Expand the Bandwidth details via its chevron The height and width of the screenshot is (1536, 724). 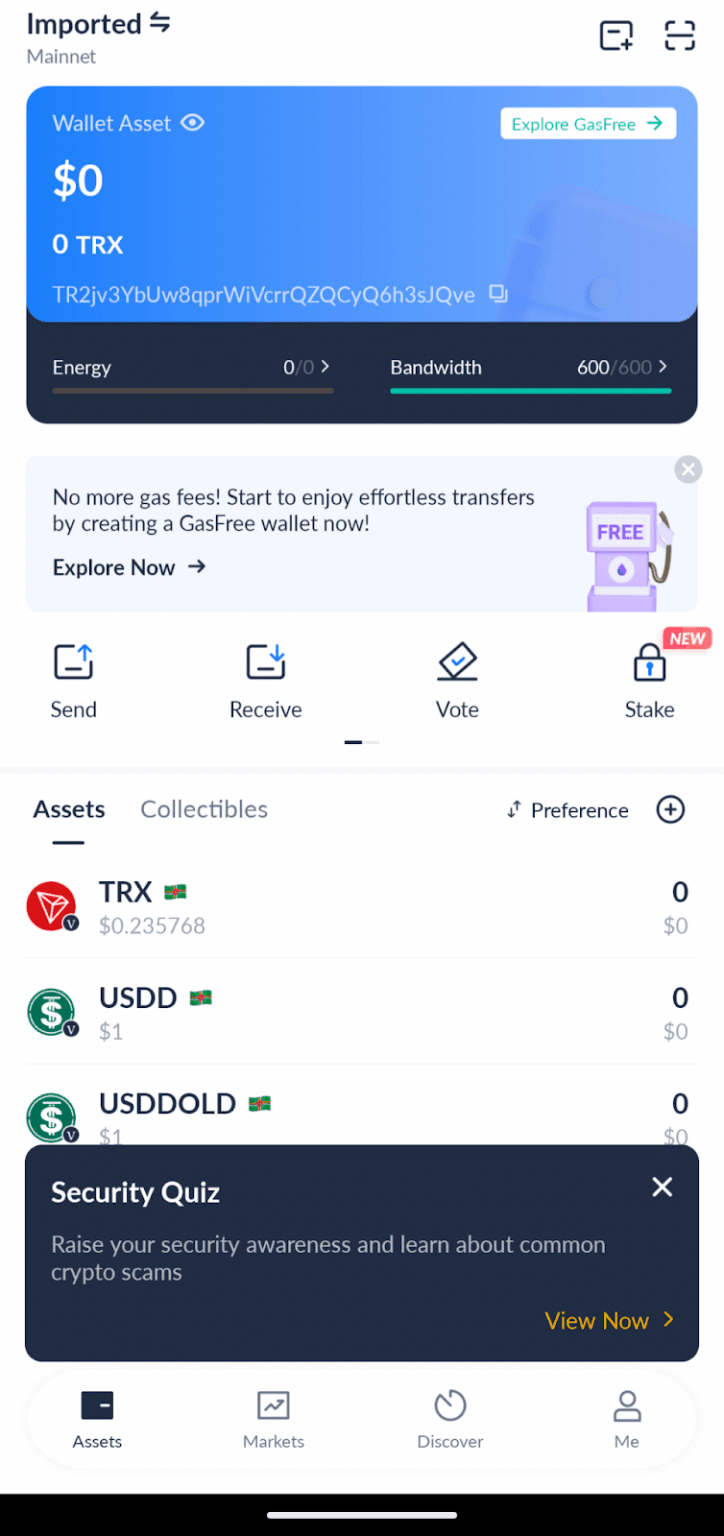coord(663,367)
